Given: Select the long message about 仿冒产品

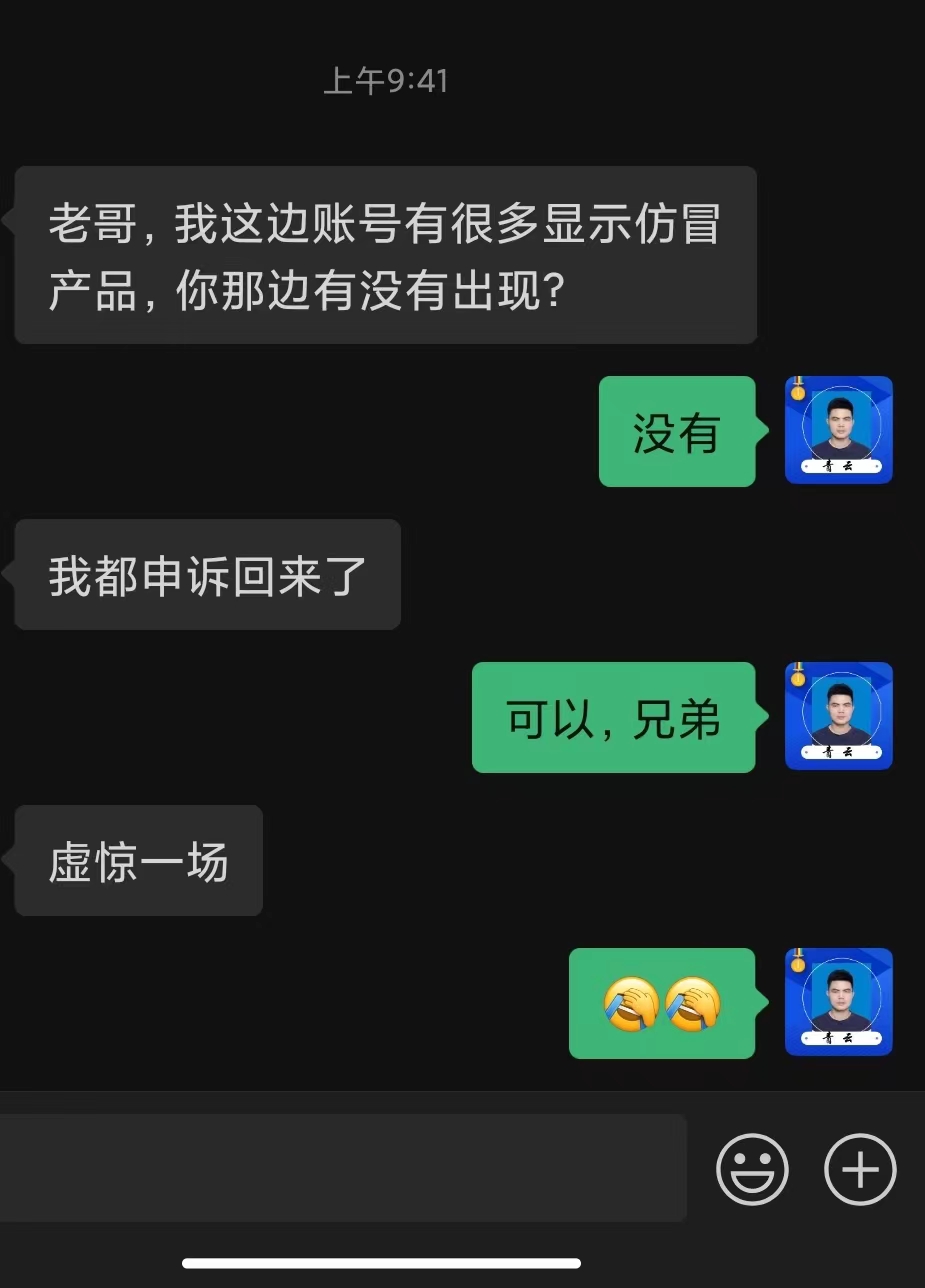Looking at the screenshot, I should [x=383, y=253].
